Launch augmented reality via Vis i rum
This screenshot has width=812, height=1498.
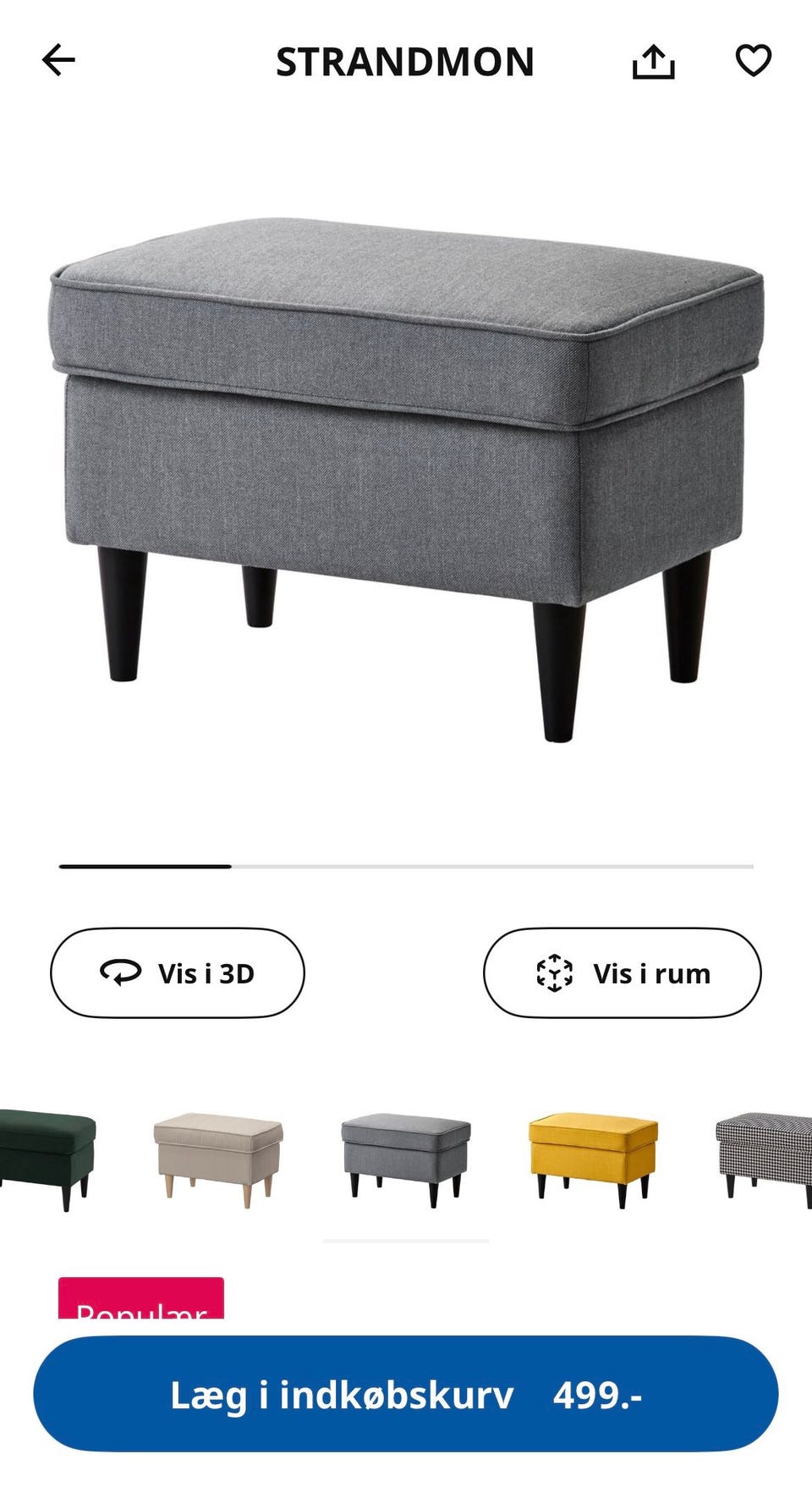point(621,973)
